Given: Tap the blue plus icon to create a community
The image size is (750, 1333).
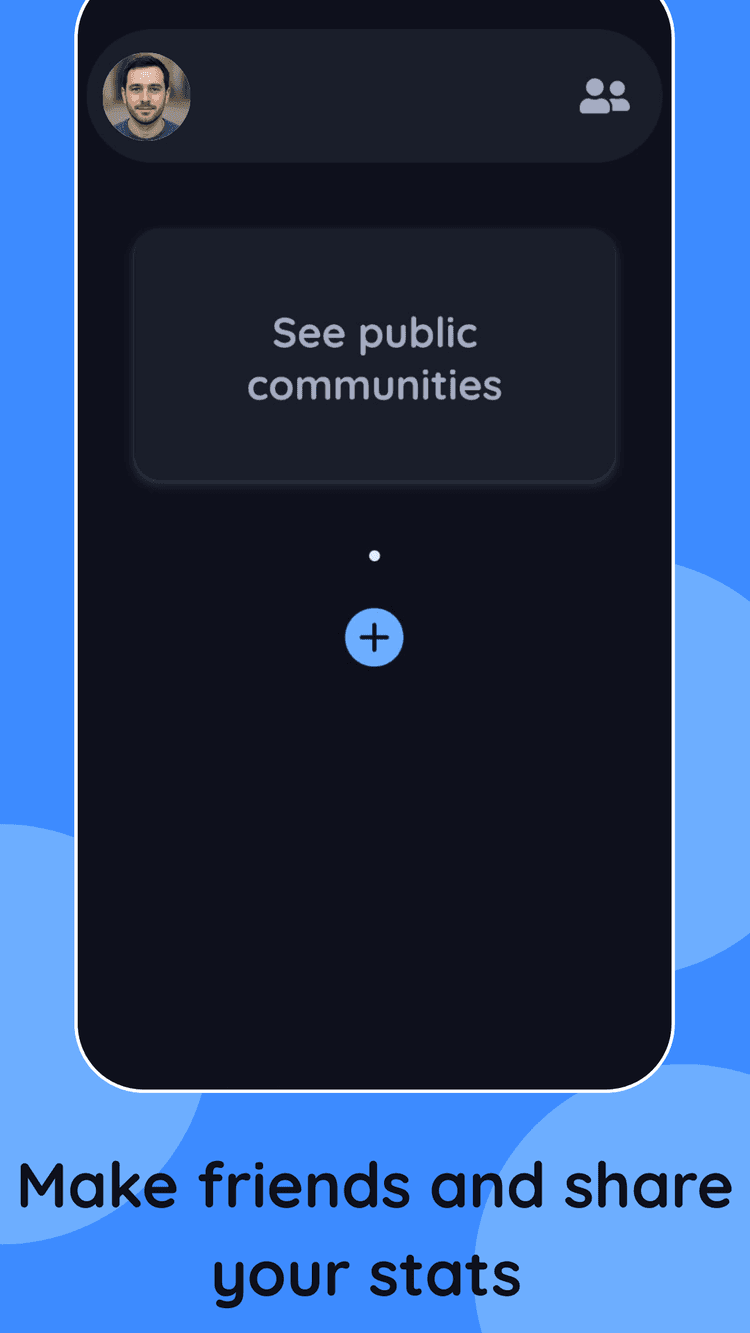Looking at the screenshot, I should point(374,637).
